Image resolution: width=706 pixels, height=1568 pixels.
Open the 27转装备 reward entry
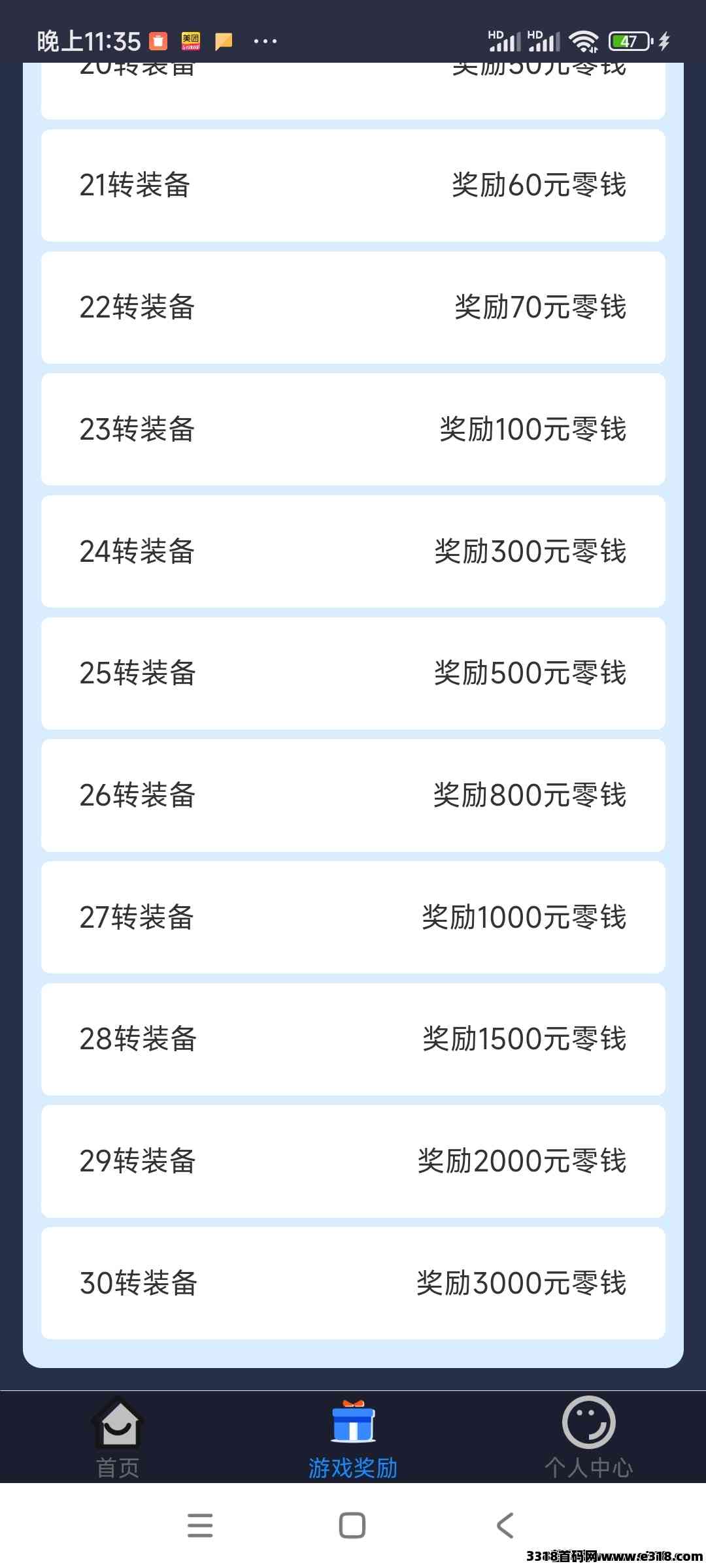coord(353,917)
